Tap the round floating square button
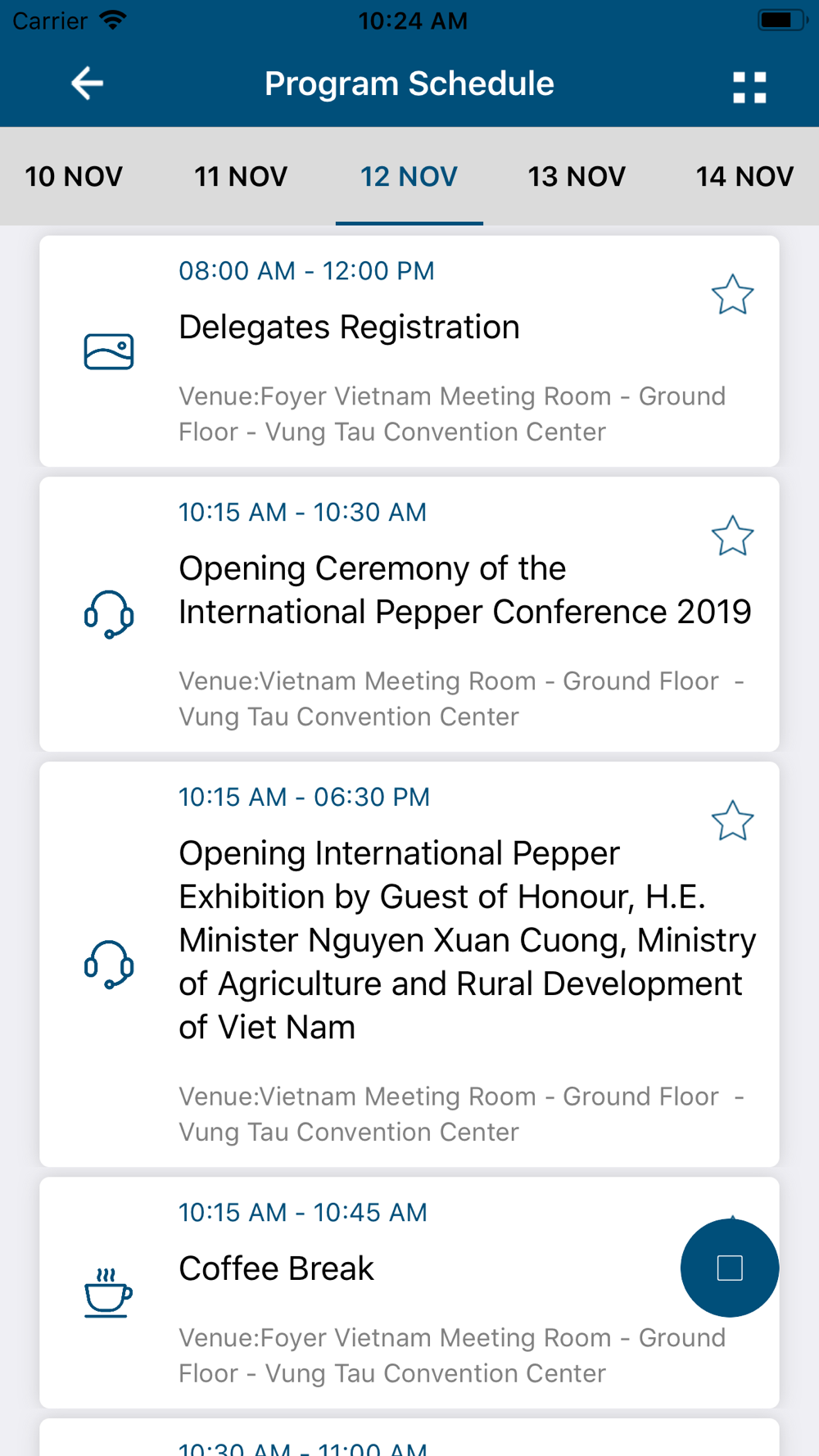This screenshot has height=1456, width=819. tap(730, 1268)
